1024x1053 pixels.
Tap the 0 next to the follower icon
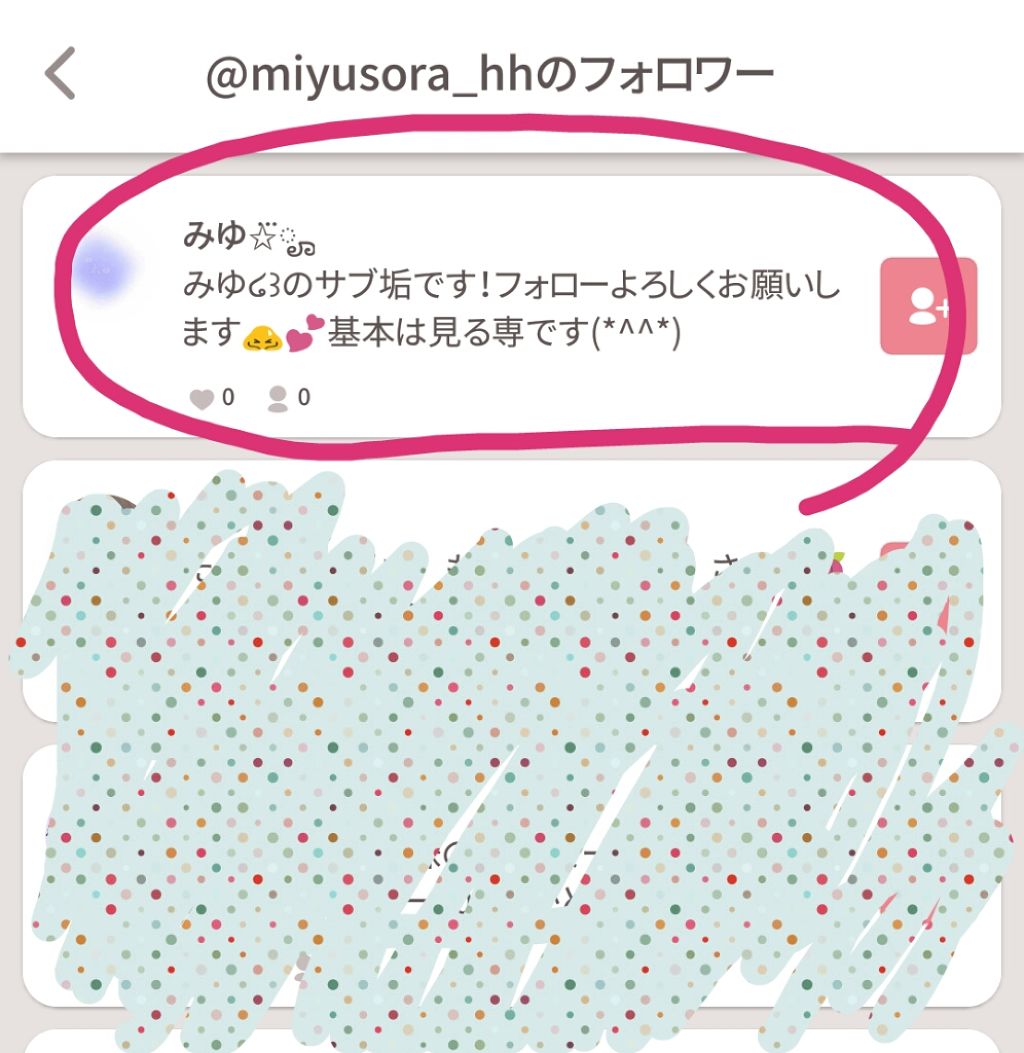tap(303, 398)
